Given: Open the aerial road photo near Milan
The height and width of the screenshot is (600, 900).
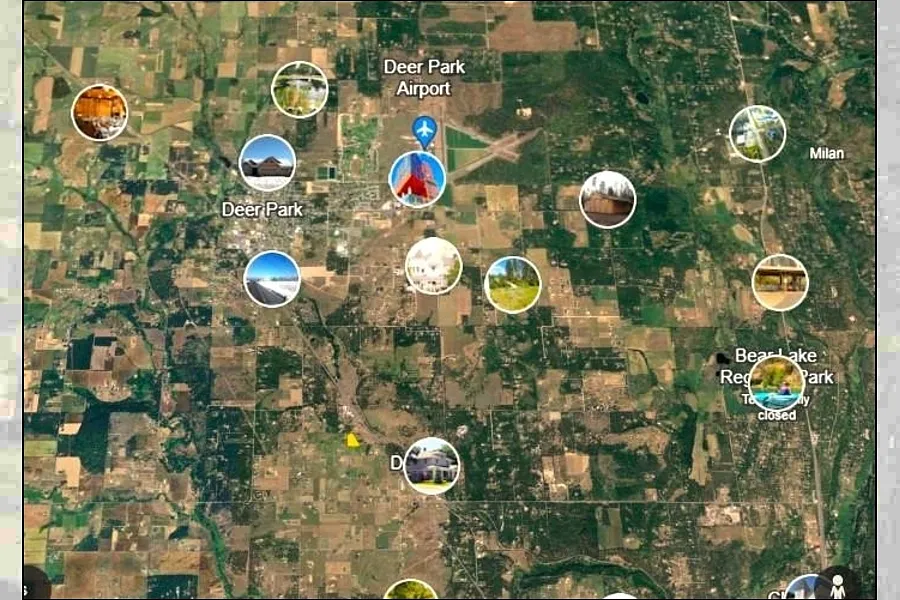Looking at the screenshot, I should pos(757,134).
